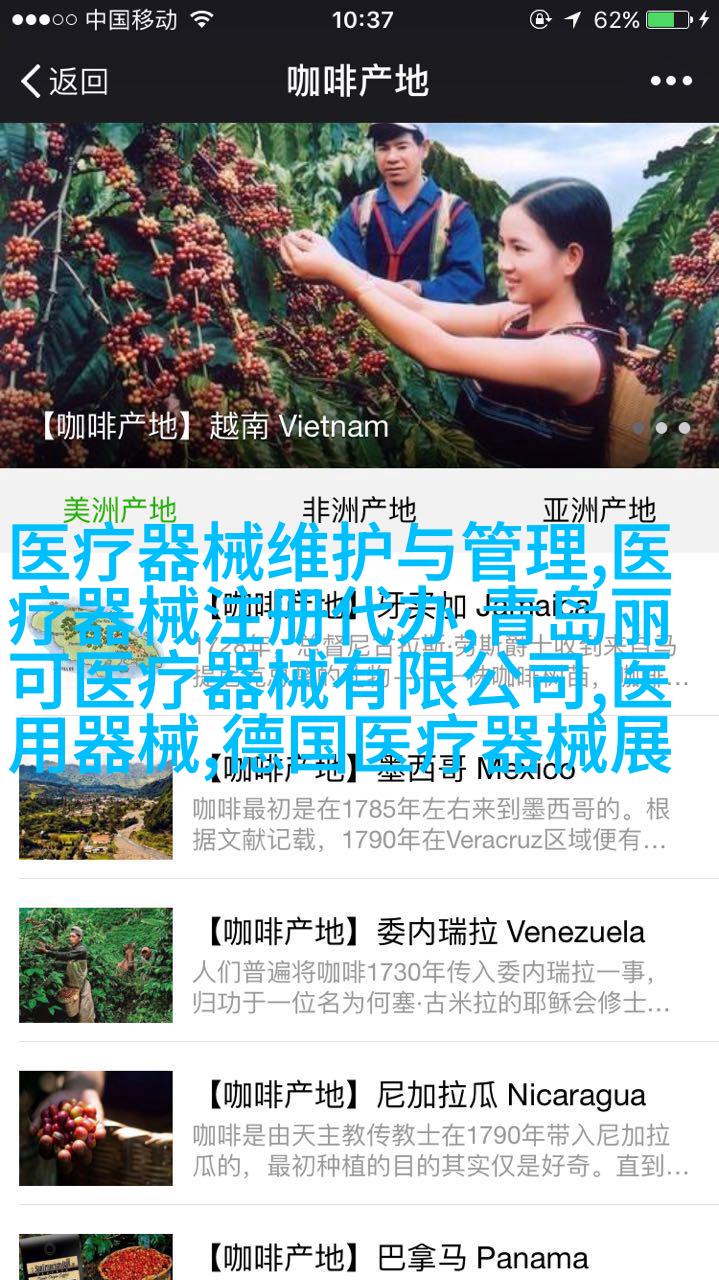Select the 亚洲产地 tab
This screenshot has width=719, height=1280.
(x=599, y=509)
